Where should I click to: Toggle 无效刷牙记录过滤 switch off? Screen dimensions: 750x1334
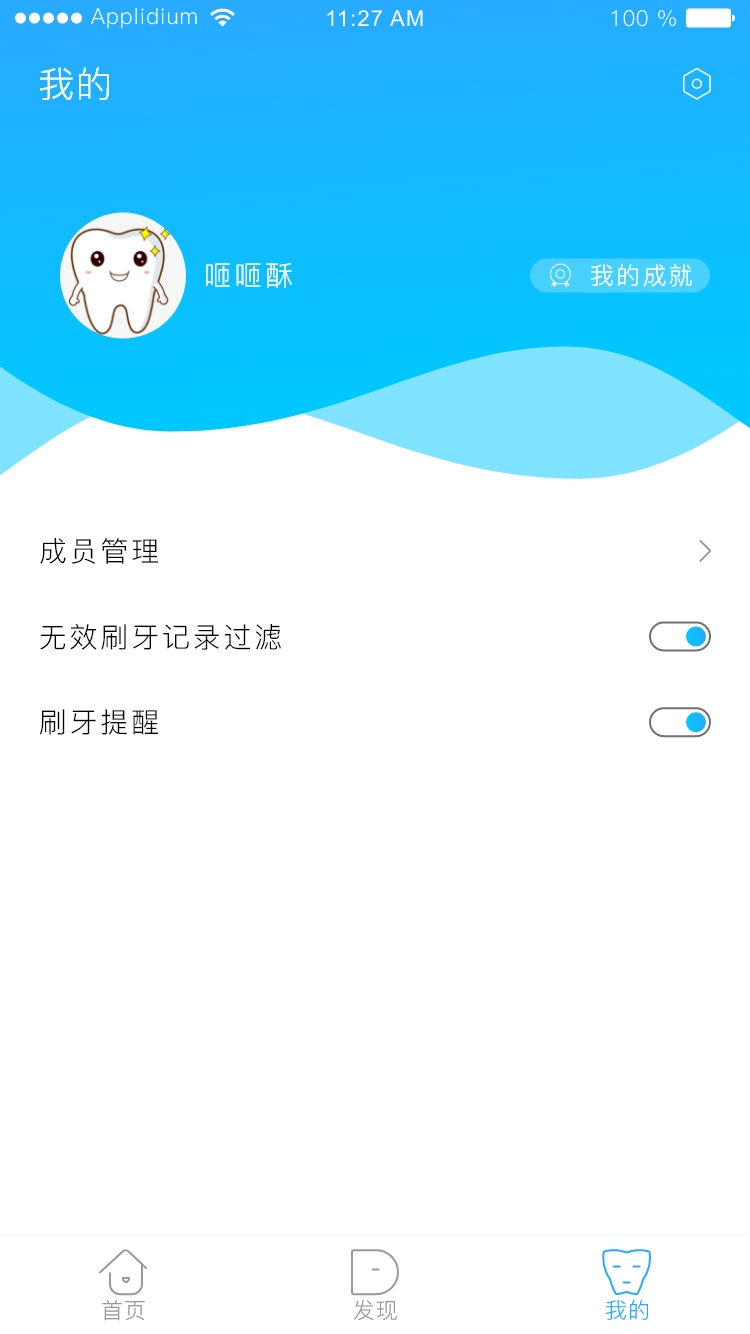[x=680, y=636]
